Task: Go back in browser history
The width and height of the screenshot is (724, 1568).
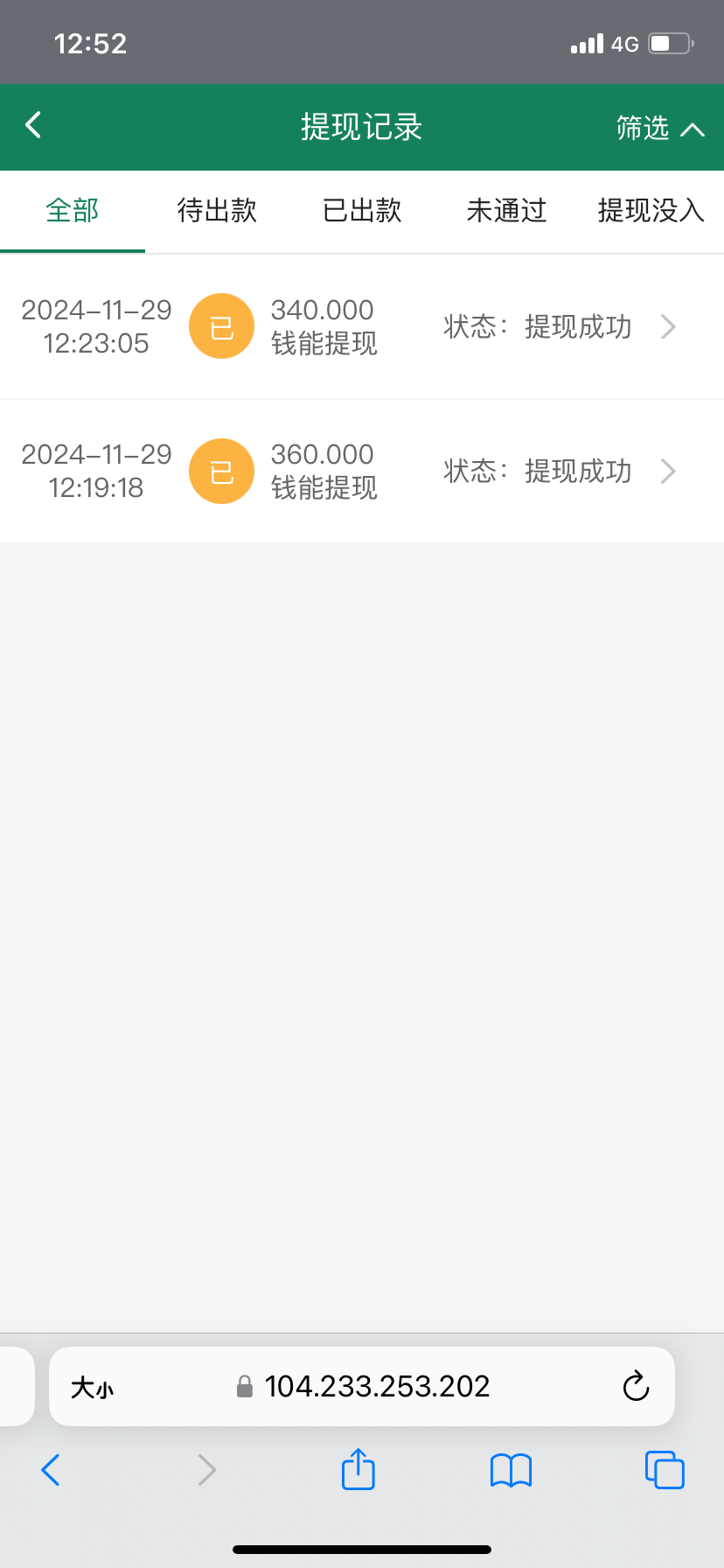Action: click(51, 1470)
